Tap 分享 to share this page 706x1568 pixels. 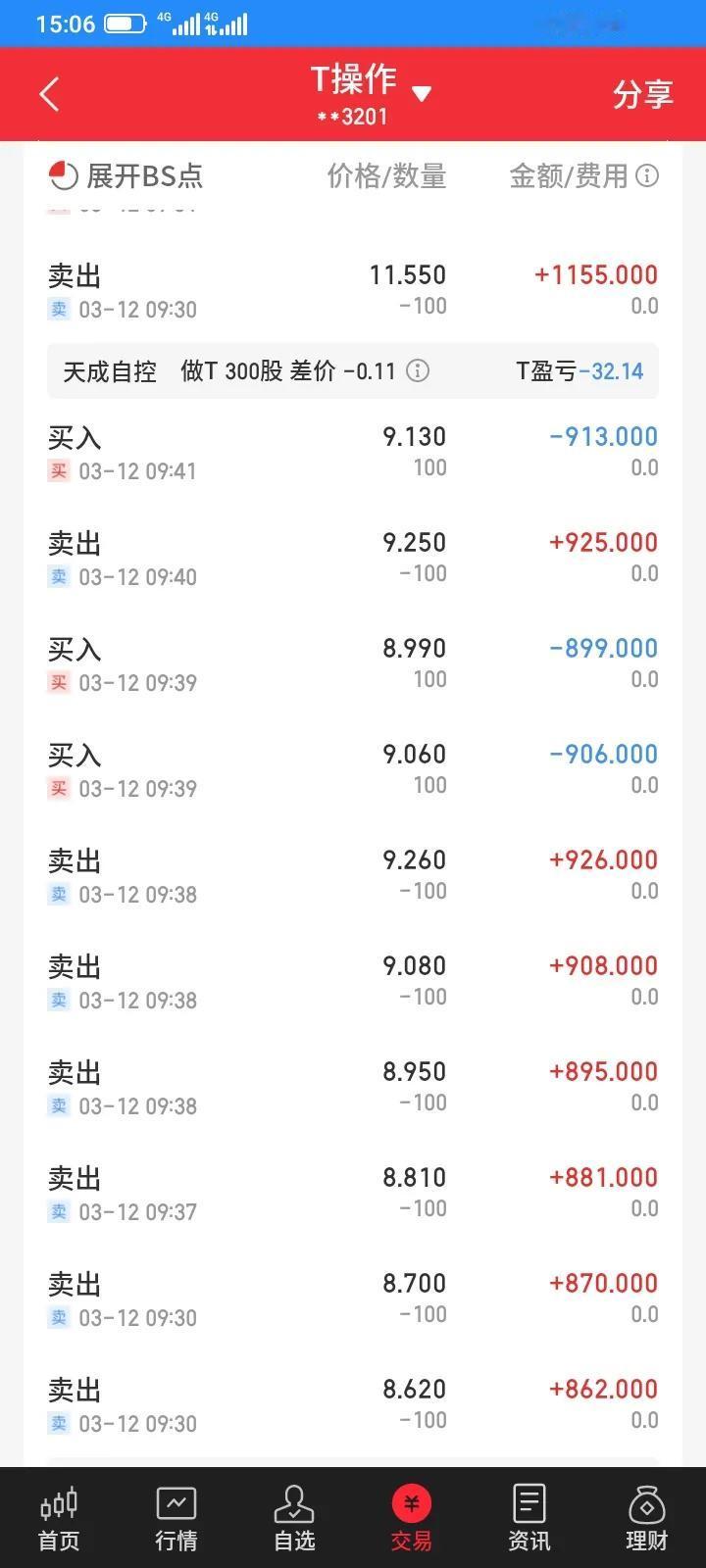[642, 94]
